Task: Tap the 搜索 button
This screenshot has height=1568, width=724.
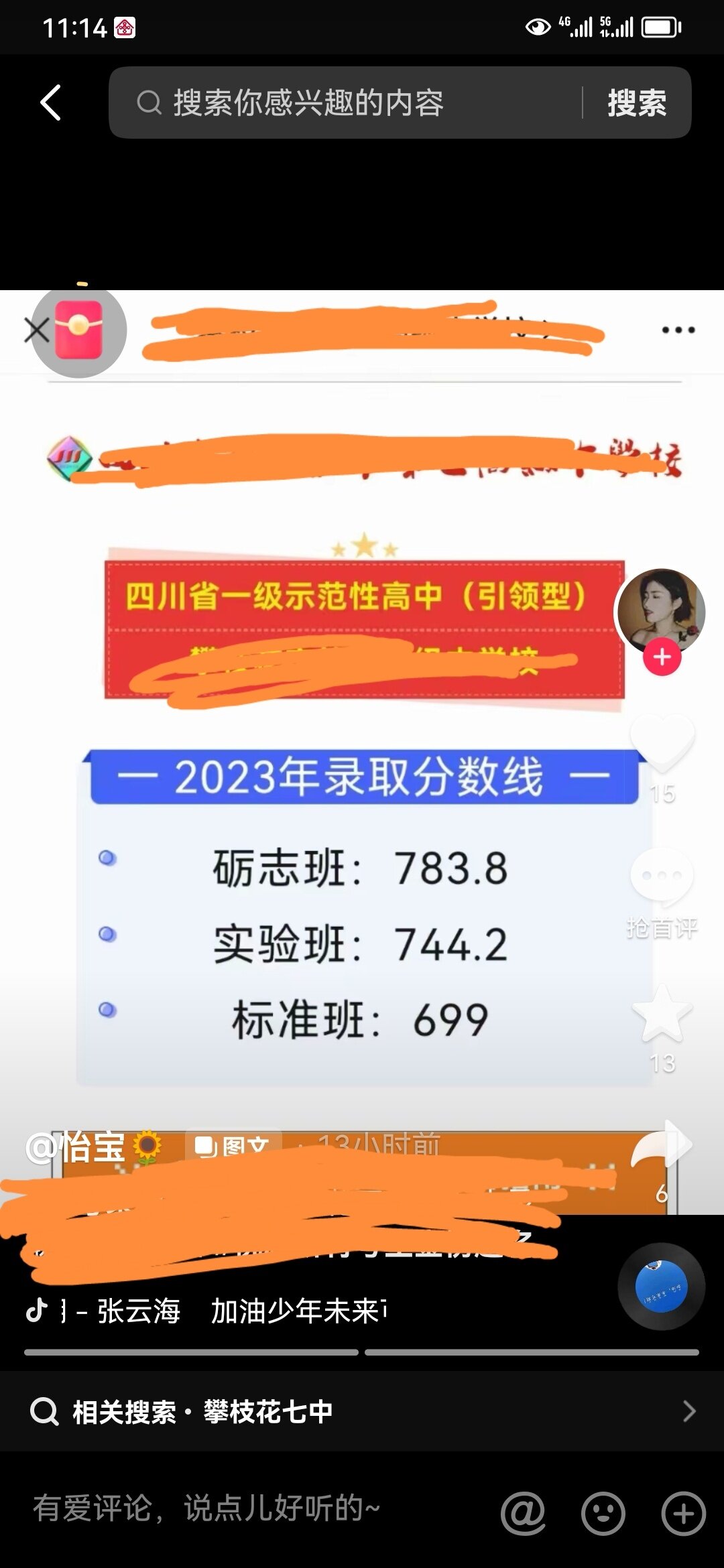Action: [x=636, y=103]
